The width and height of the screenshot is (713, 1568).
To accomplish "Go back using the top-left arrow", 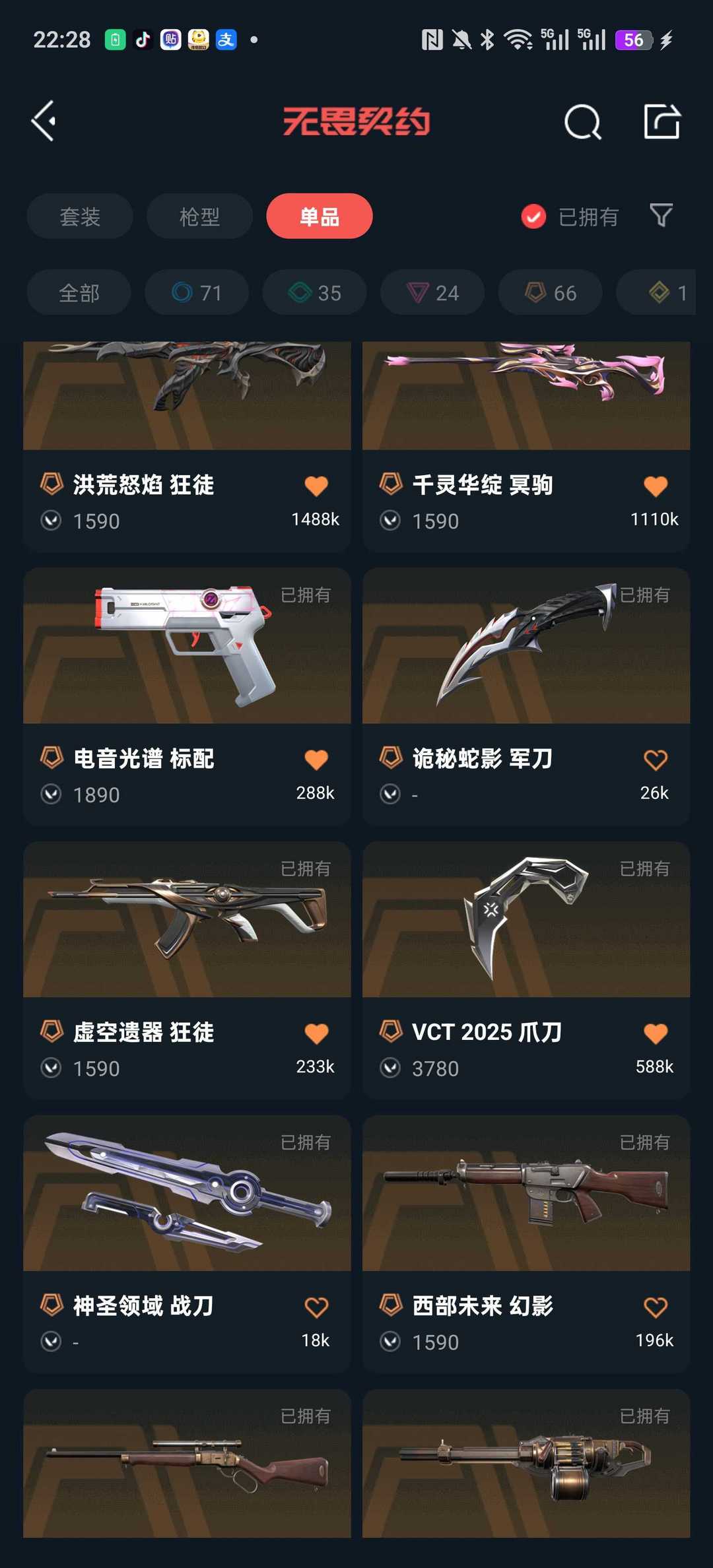I will coord(44,121).
